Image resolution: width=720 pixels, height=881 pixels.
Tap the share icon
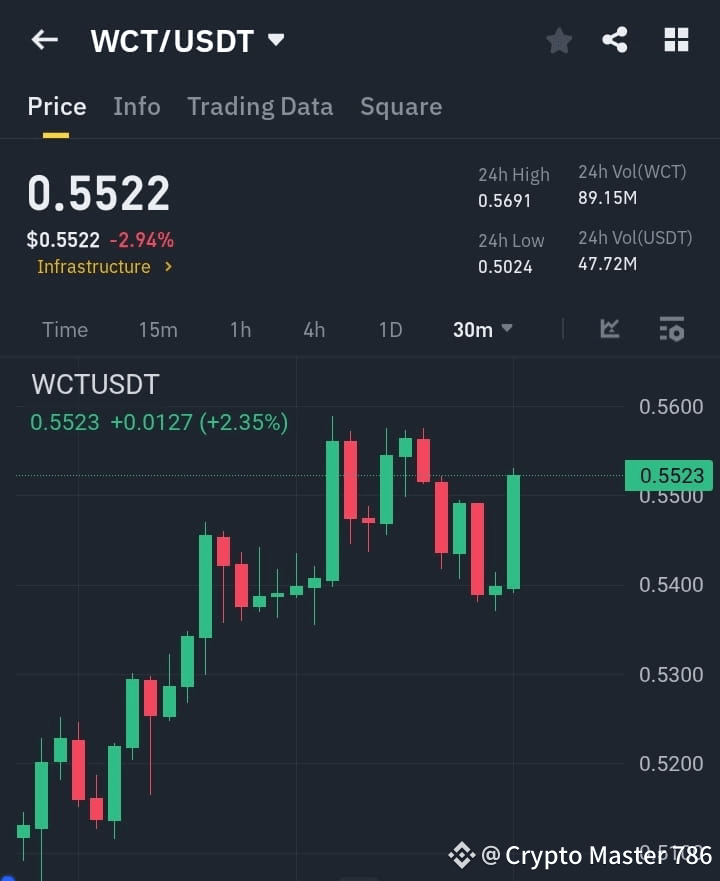pyautogui.click(x=616, y=40)
